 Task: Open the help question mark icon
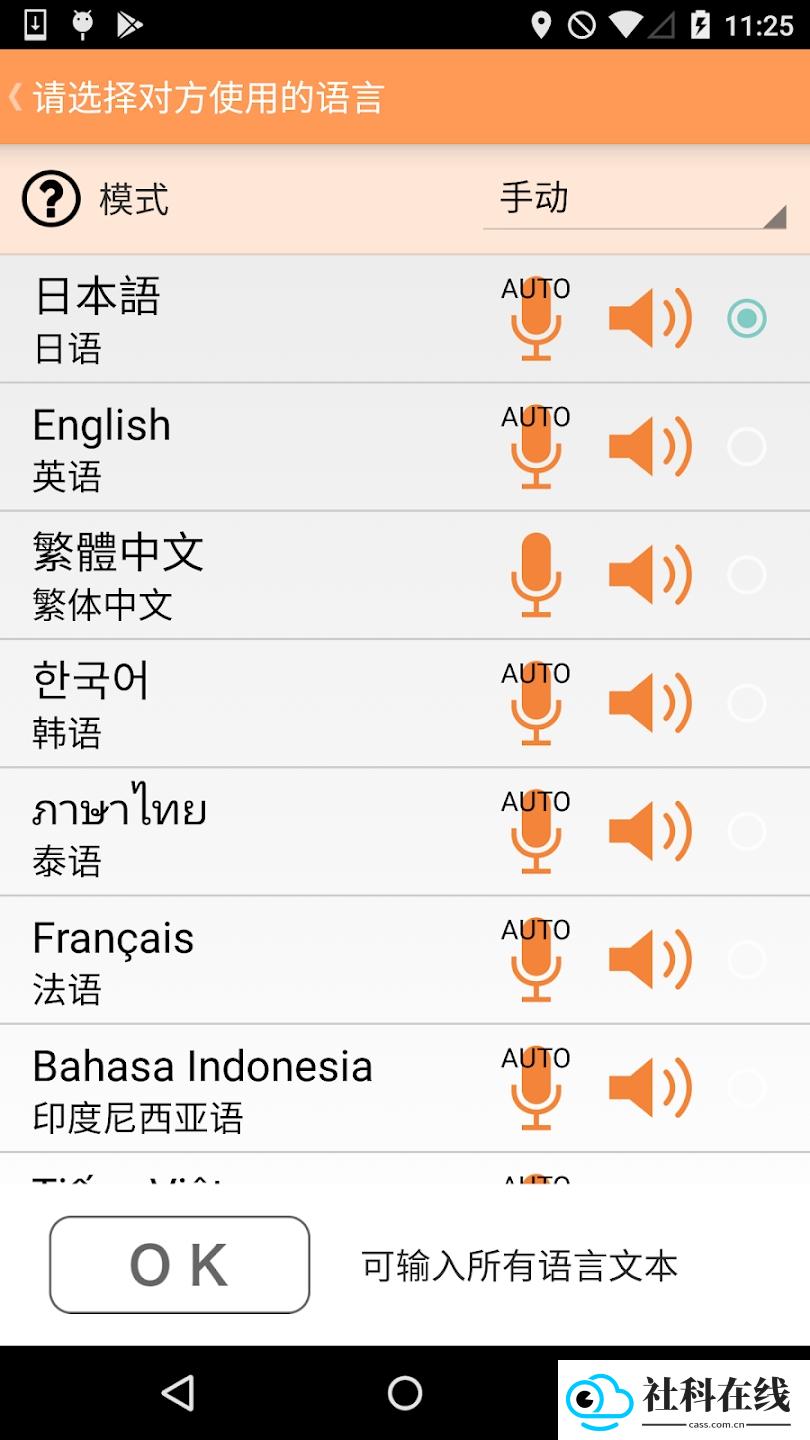(x=51, y=199)
